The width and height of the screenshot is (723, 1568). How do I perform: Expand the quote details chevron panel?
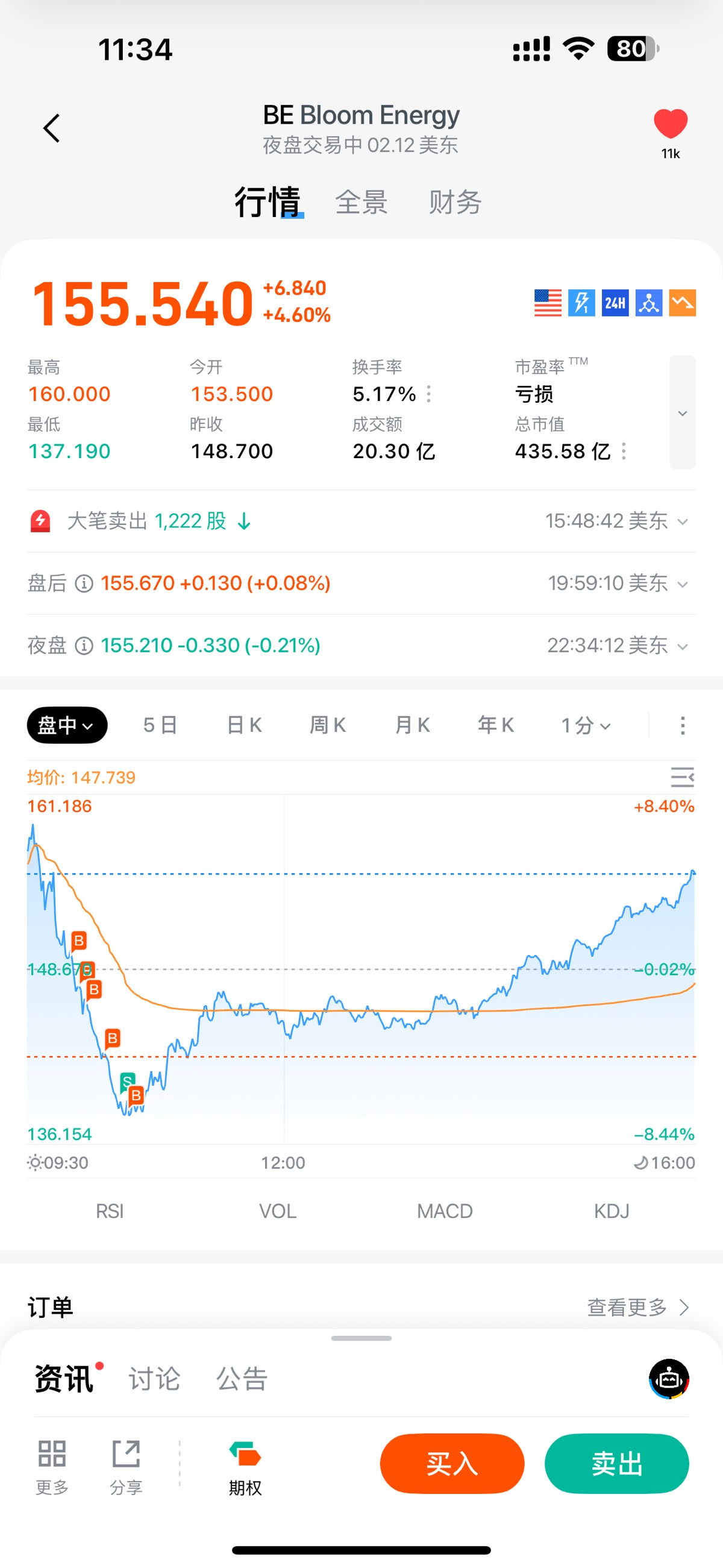[682, 413]
